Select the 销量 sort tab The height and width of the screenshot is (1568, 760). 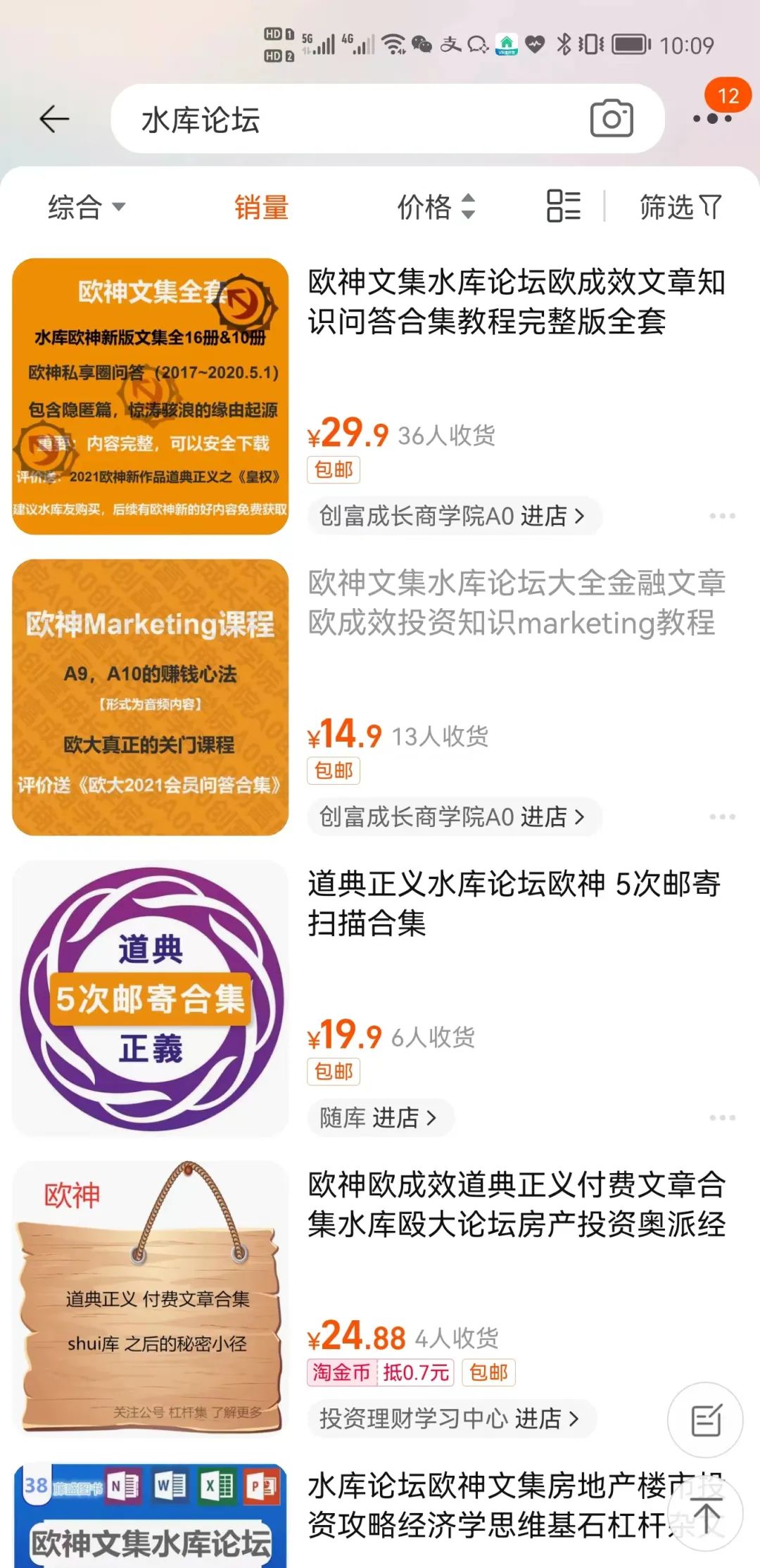[x=261, y=207]
